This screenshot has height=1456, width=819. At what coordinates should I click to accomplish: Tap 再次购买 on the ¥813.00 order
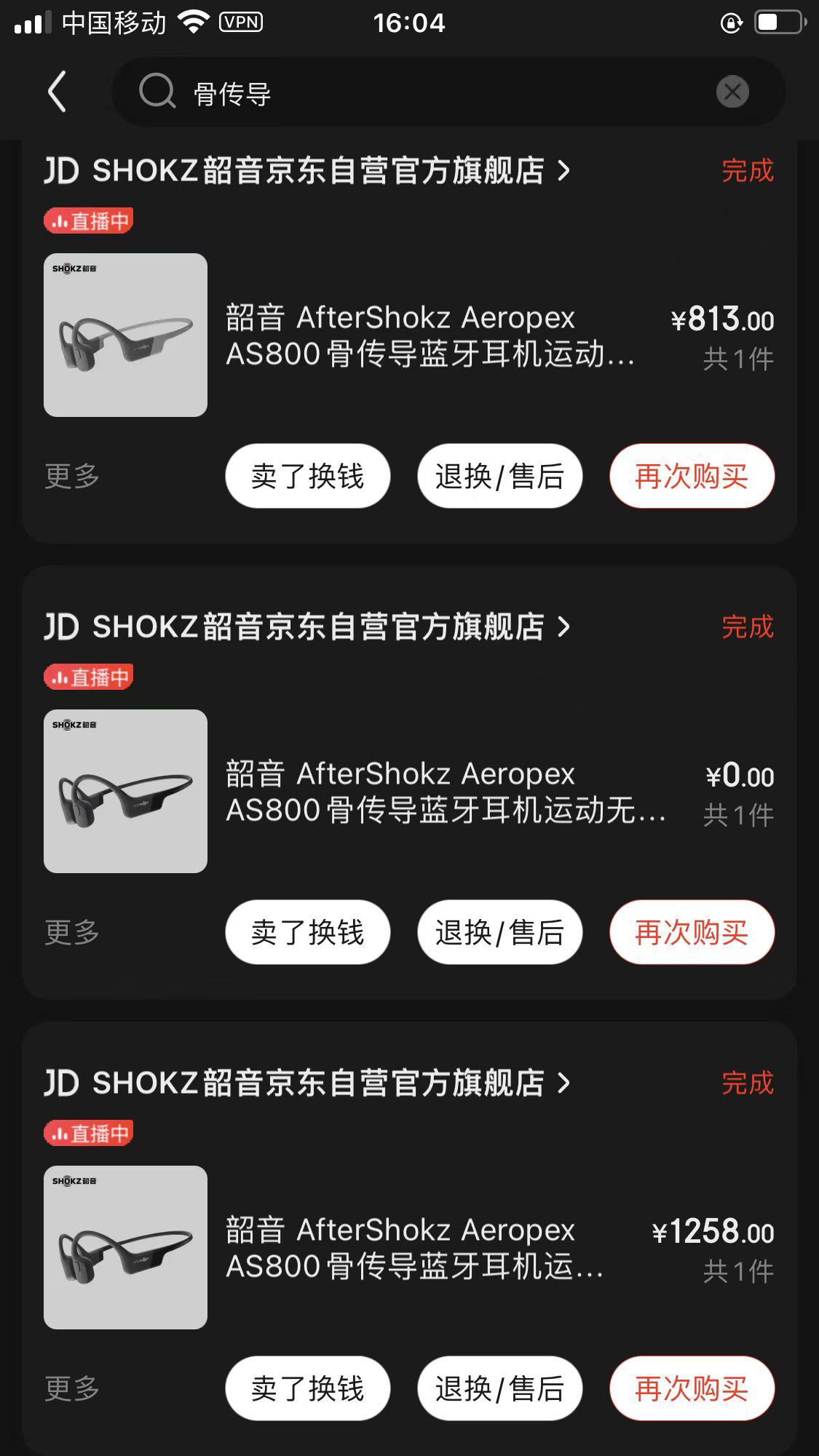[692, 477]
